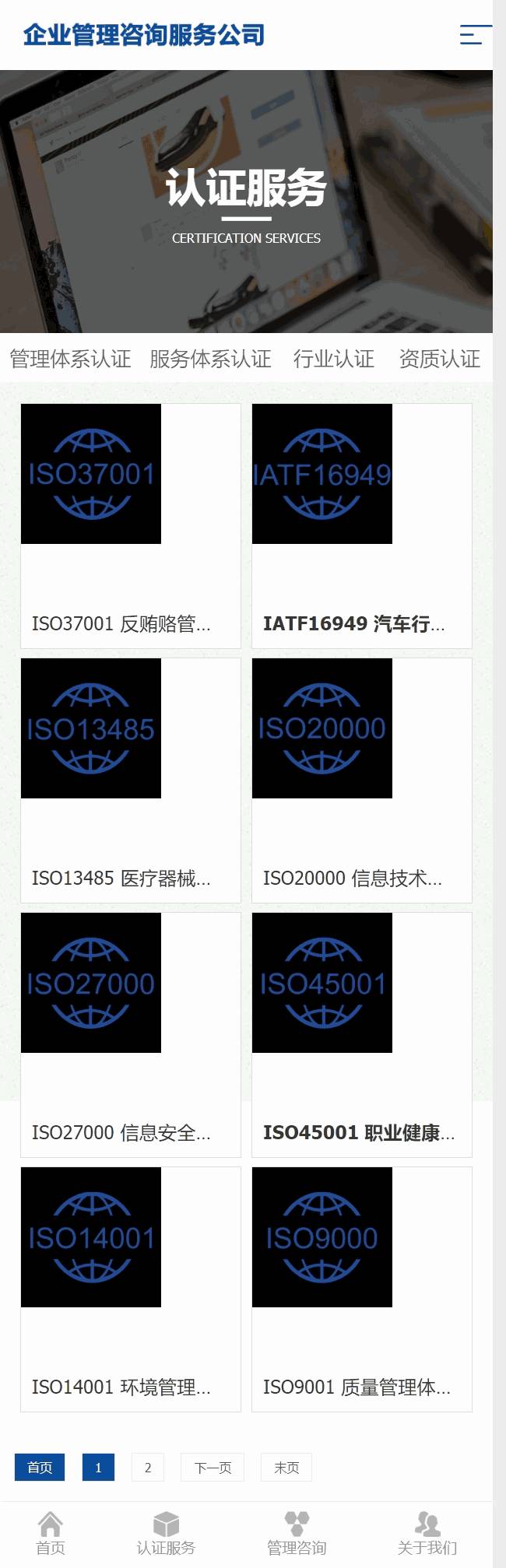The image size is (506, 1568).
Task: View the ISO13485 医疗器械 card
Action: point(130,780)
